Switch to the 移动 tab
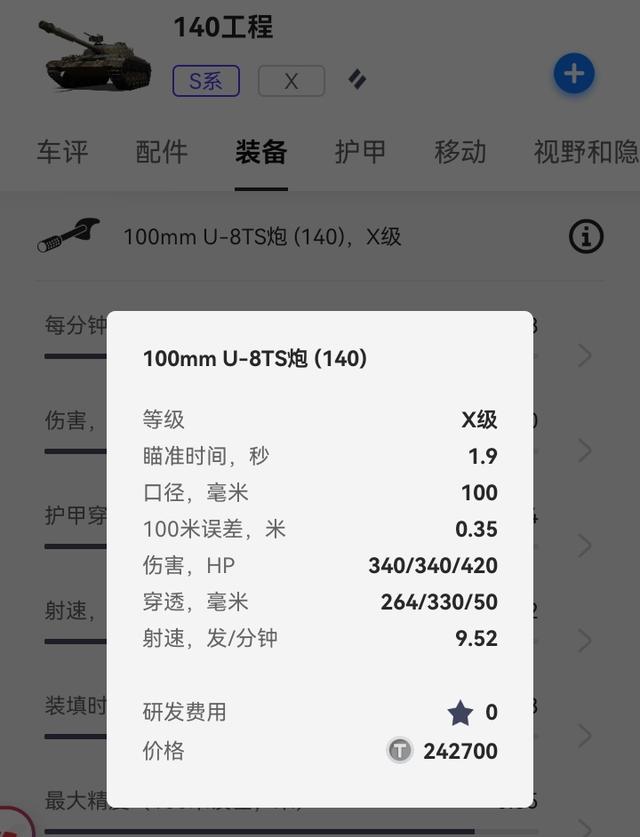 click(x=460, y=152)
